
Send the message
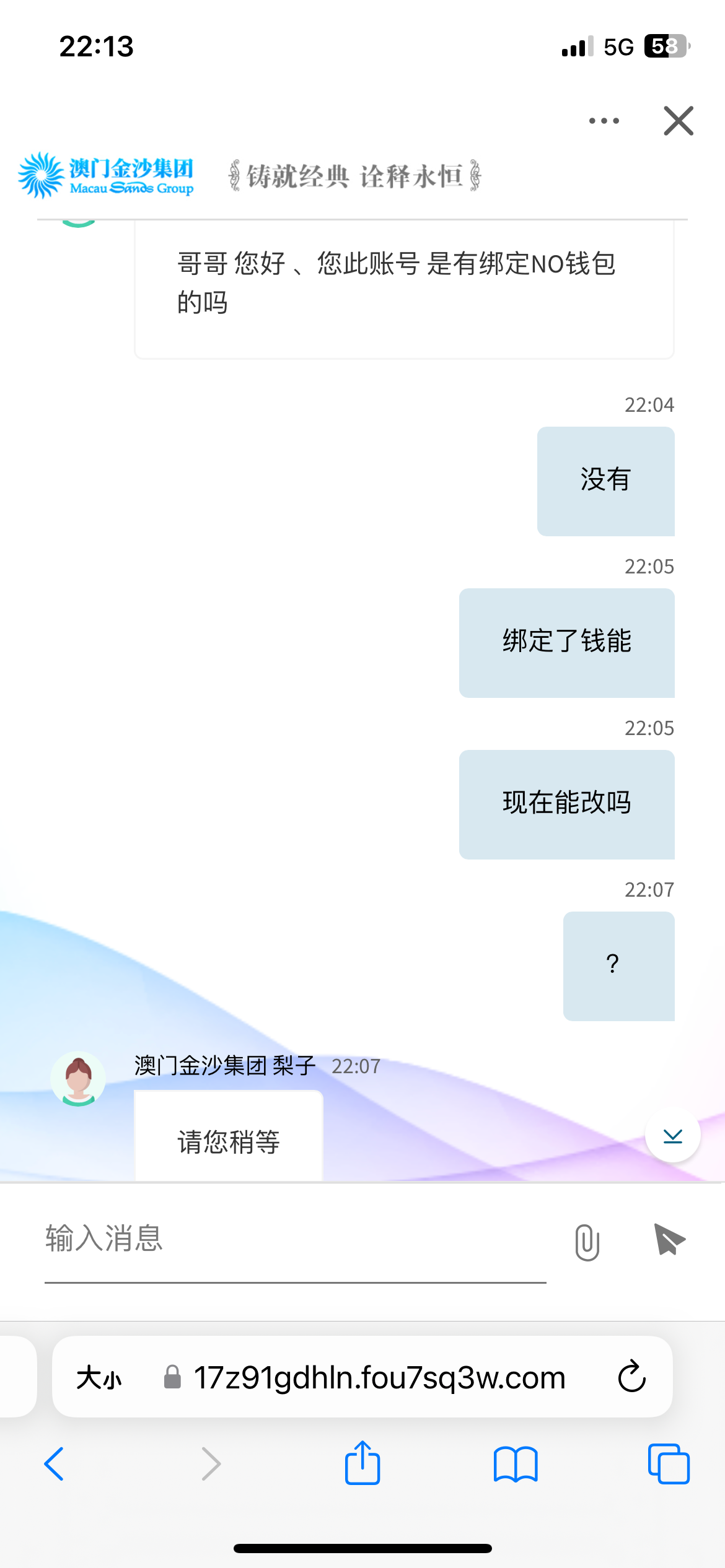669,1240
